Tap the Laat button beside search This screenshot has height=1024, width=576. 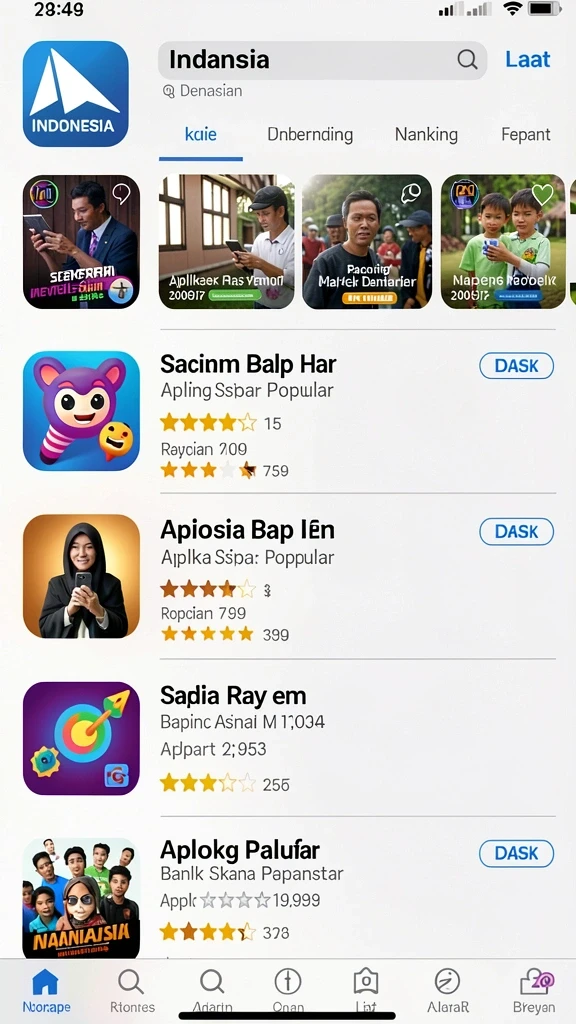(x=528, y=59)
